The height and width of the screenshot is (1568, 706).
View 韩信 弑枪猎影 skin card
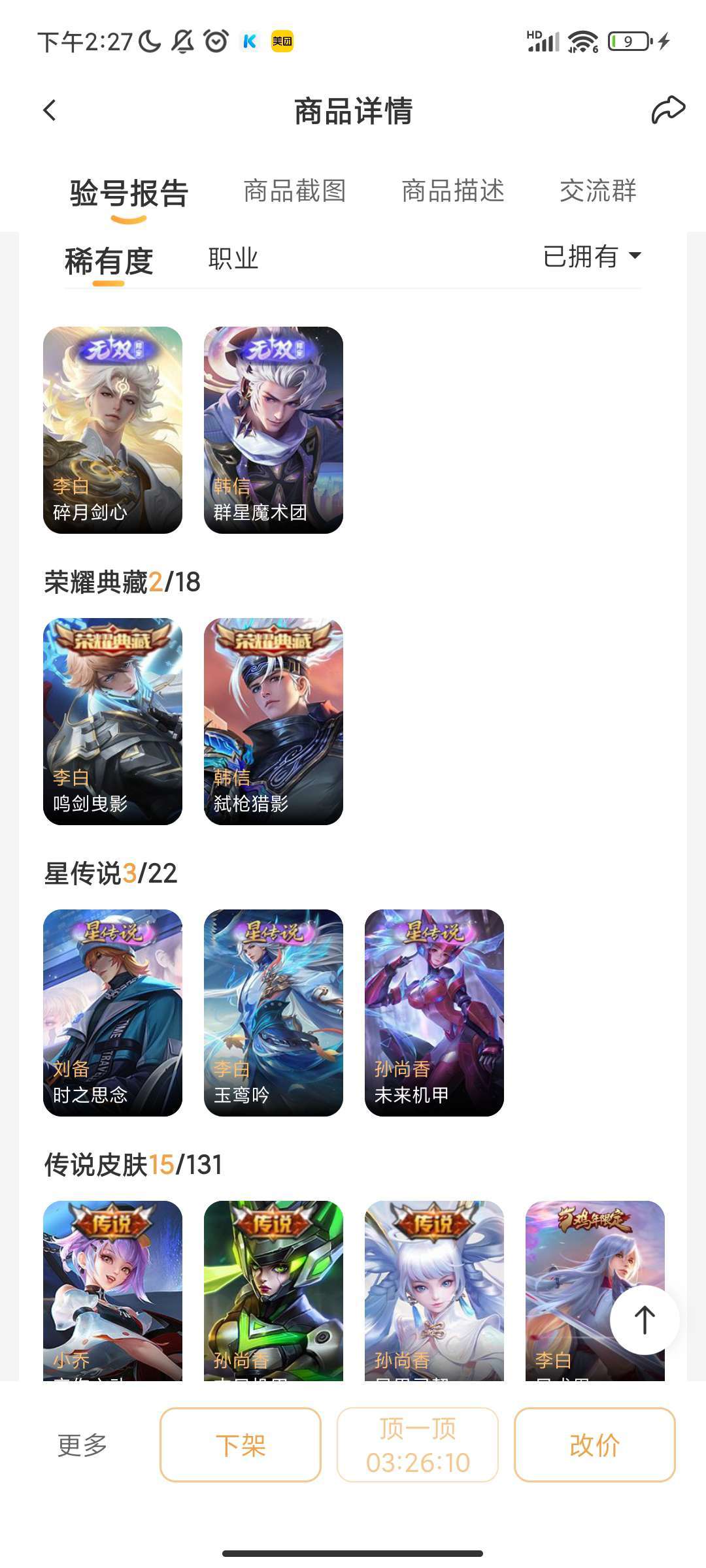[273, 721]
